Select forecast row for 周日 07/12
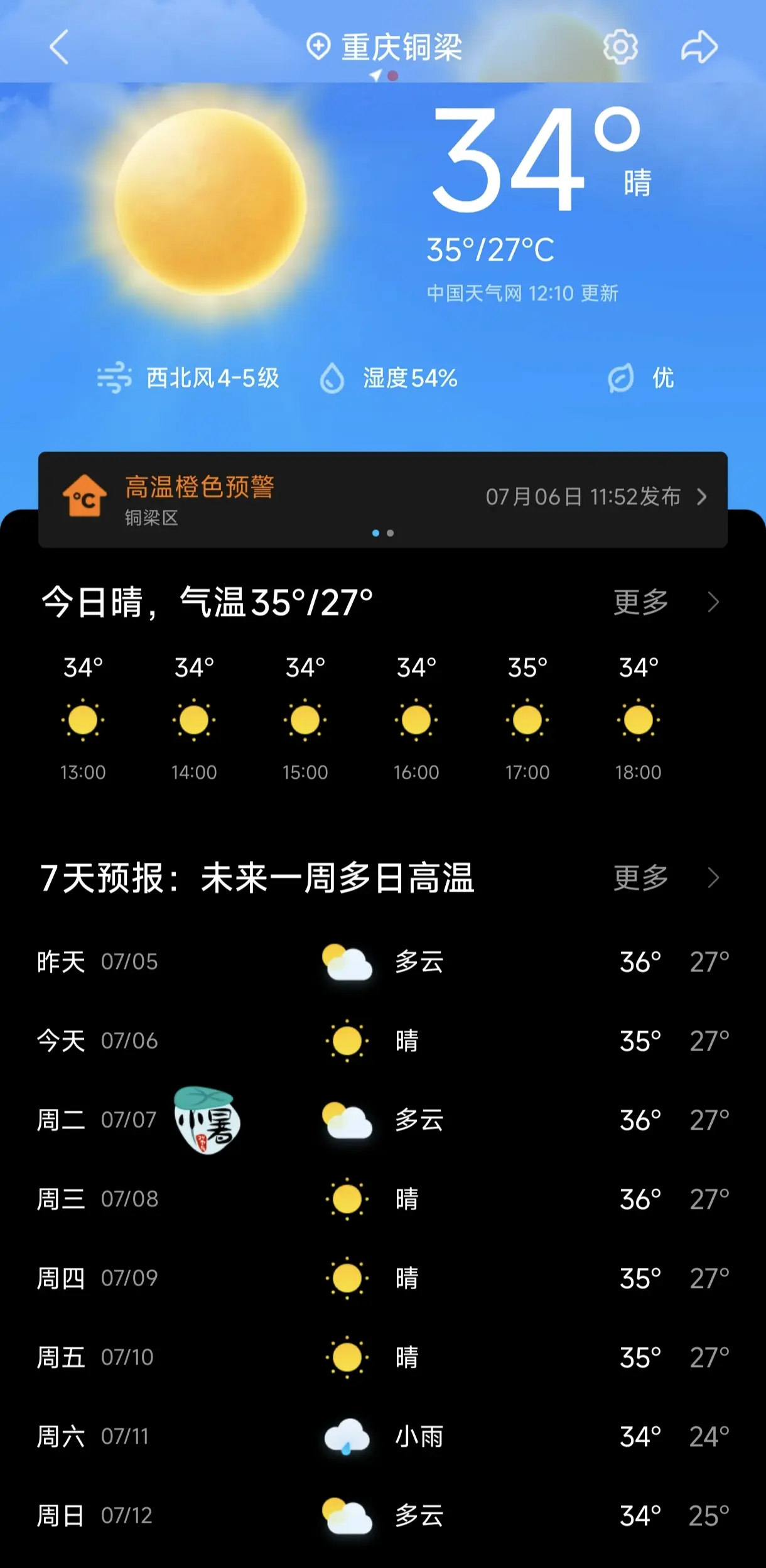Screen dimensions: 766x1568 (x=383, y=1515)
